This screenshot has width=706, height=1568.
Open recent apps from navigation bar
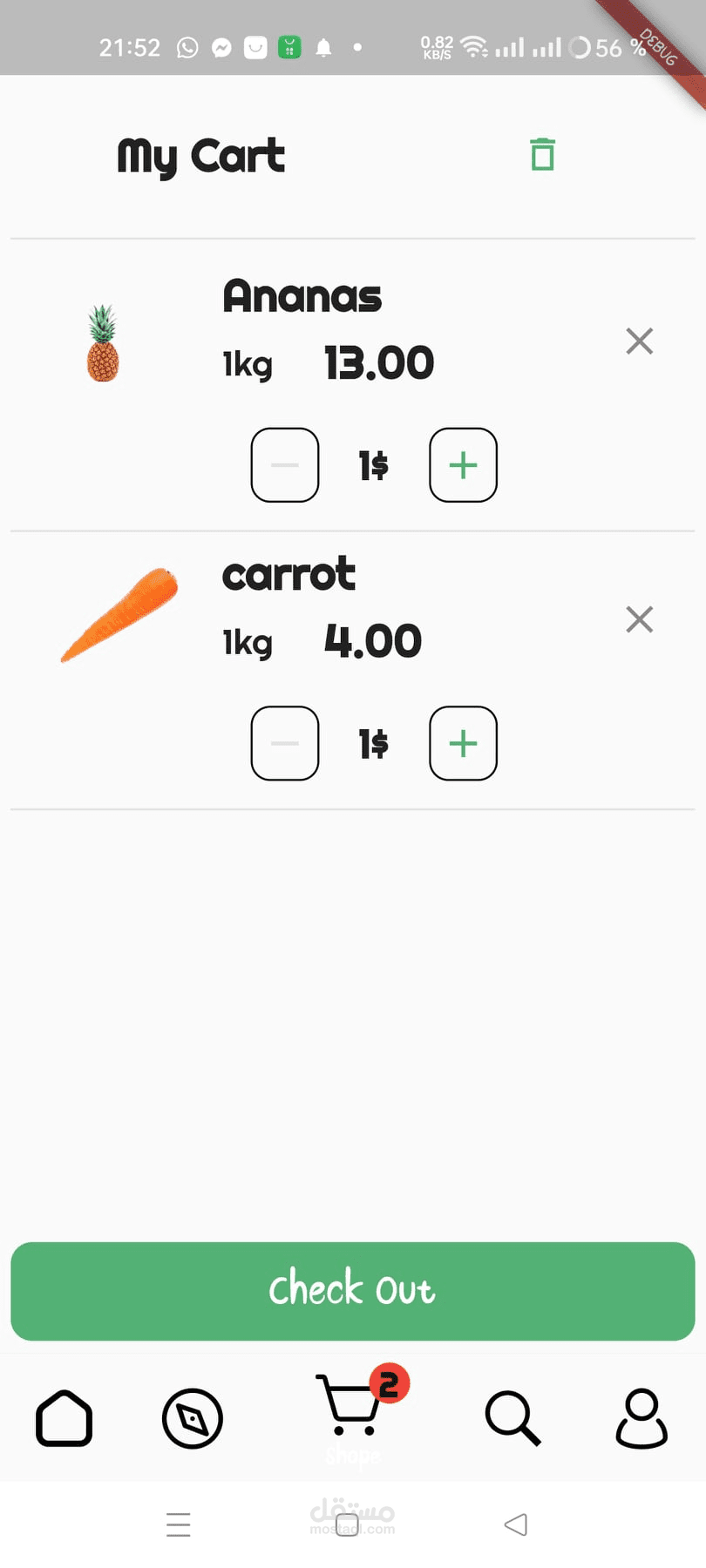pos(179,1524)
